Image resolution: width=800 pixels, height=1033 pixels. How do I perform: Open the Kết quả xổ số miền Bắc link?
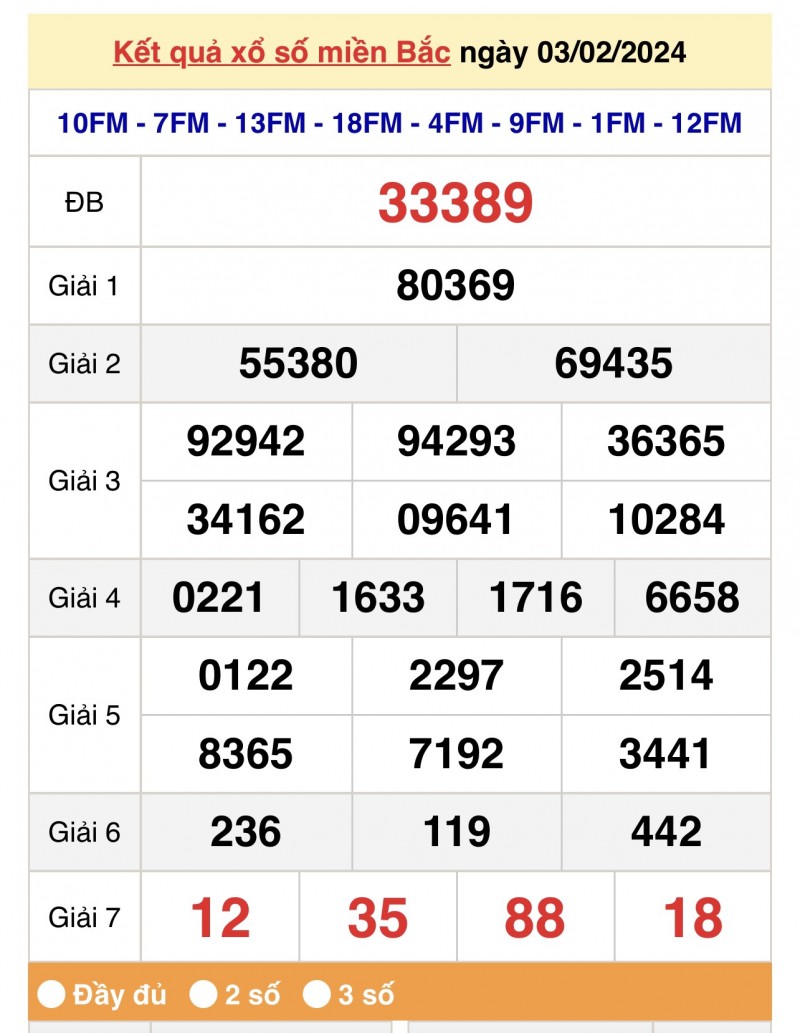(281, 53)
